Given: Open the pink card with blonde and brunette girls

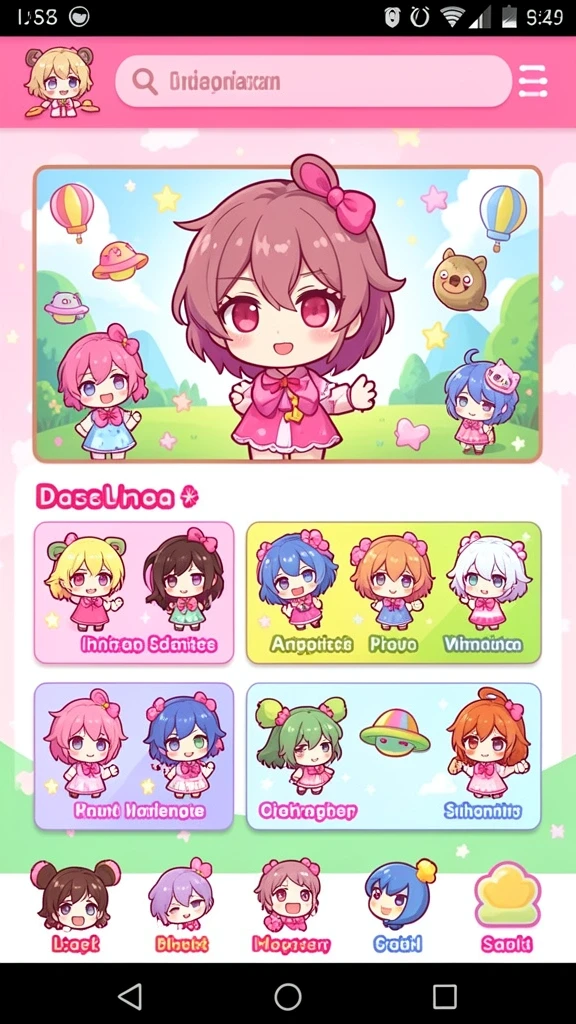Looking at the screenshot, I should (134, 593).
